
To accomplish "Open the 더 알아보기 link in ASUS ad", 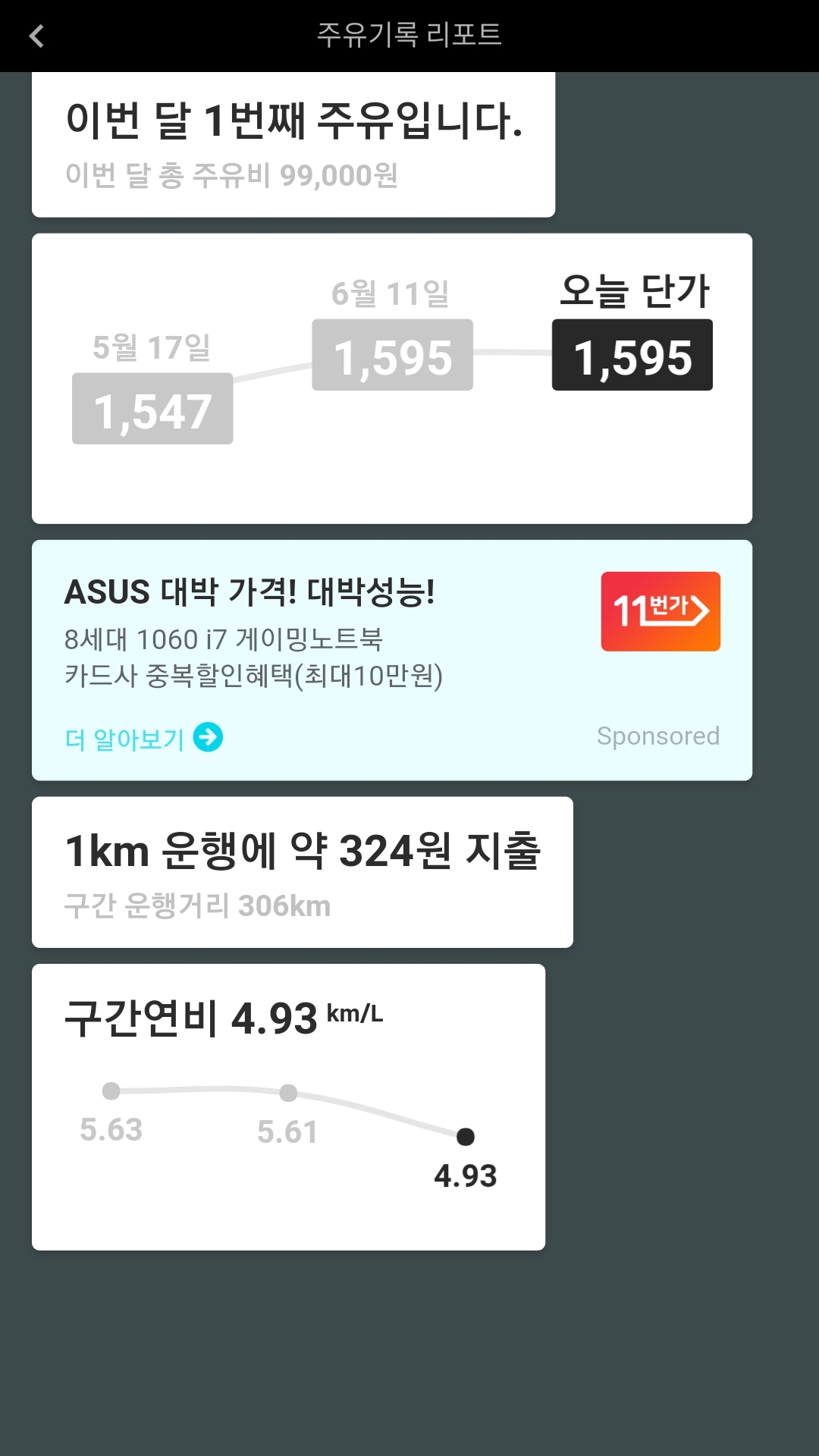I will coord(143,738).
